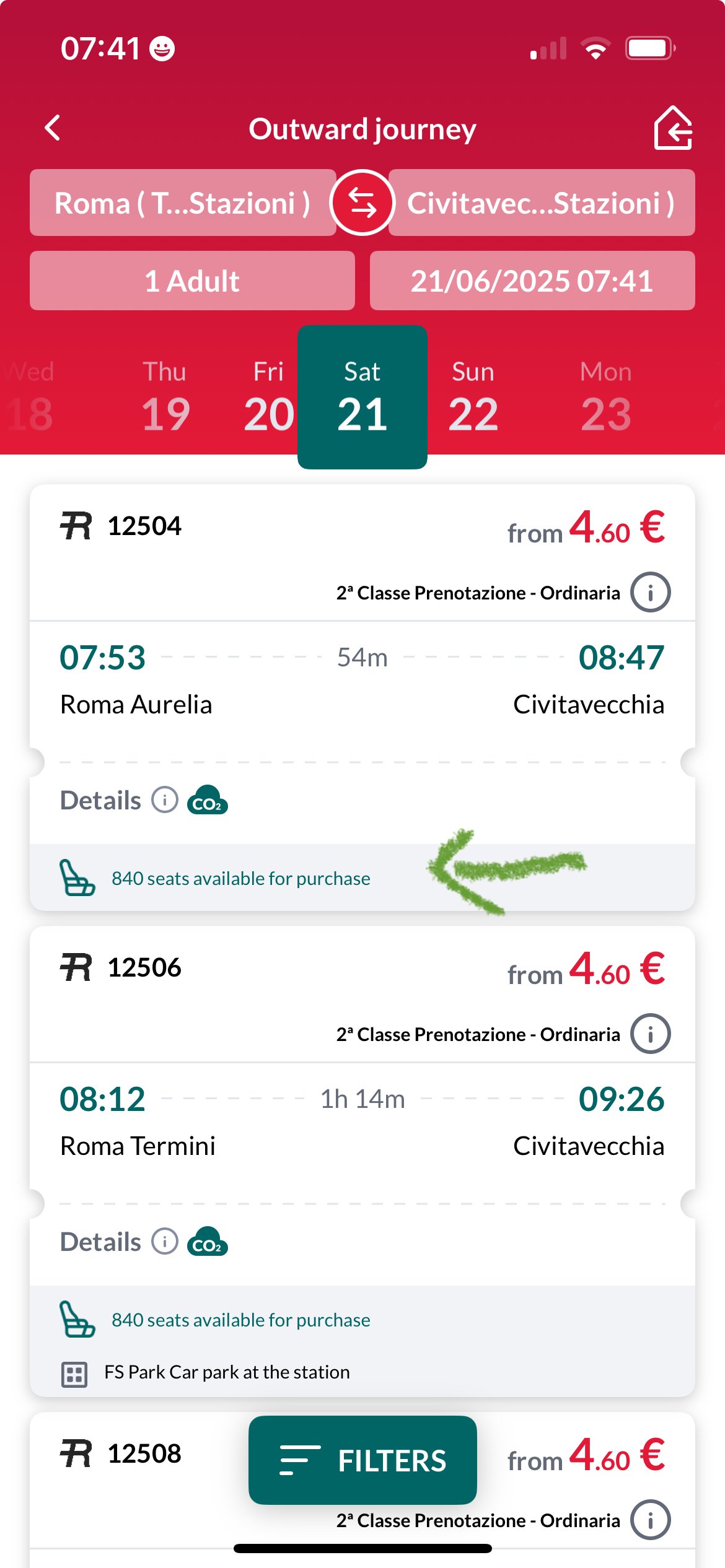Select Mon 23 in the date strip
This screenshot has height=1568, width=725.
(x=606, y=396)
